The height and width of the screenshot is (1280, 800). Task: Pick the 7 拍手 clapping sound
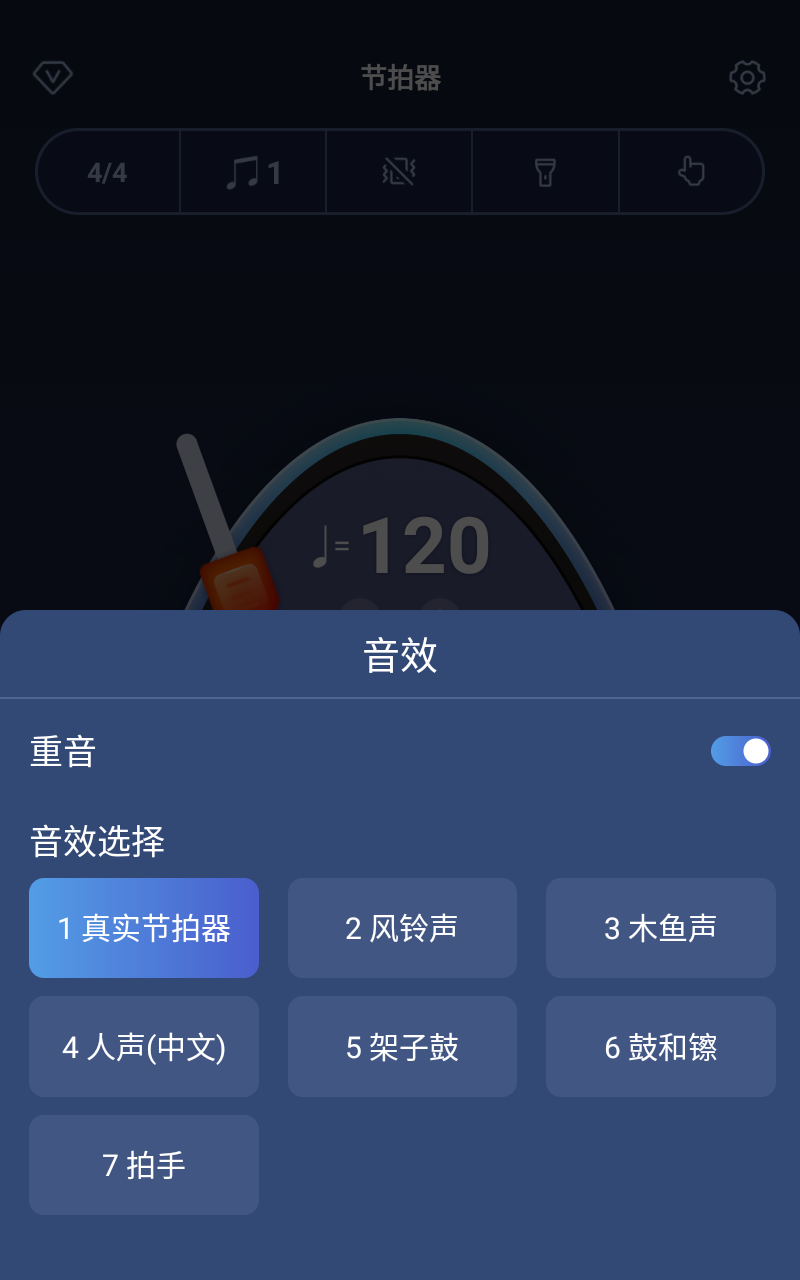pos(144,1165)
